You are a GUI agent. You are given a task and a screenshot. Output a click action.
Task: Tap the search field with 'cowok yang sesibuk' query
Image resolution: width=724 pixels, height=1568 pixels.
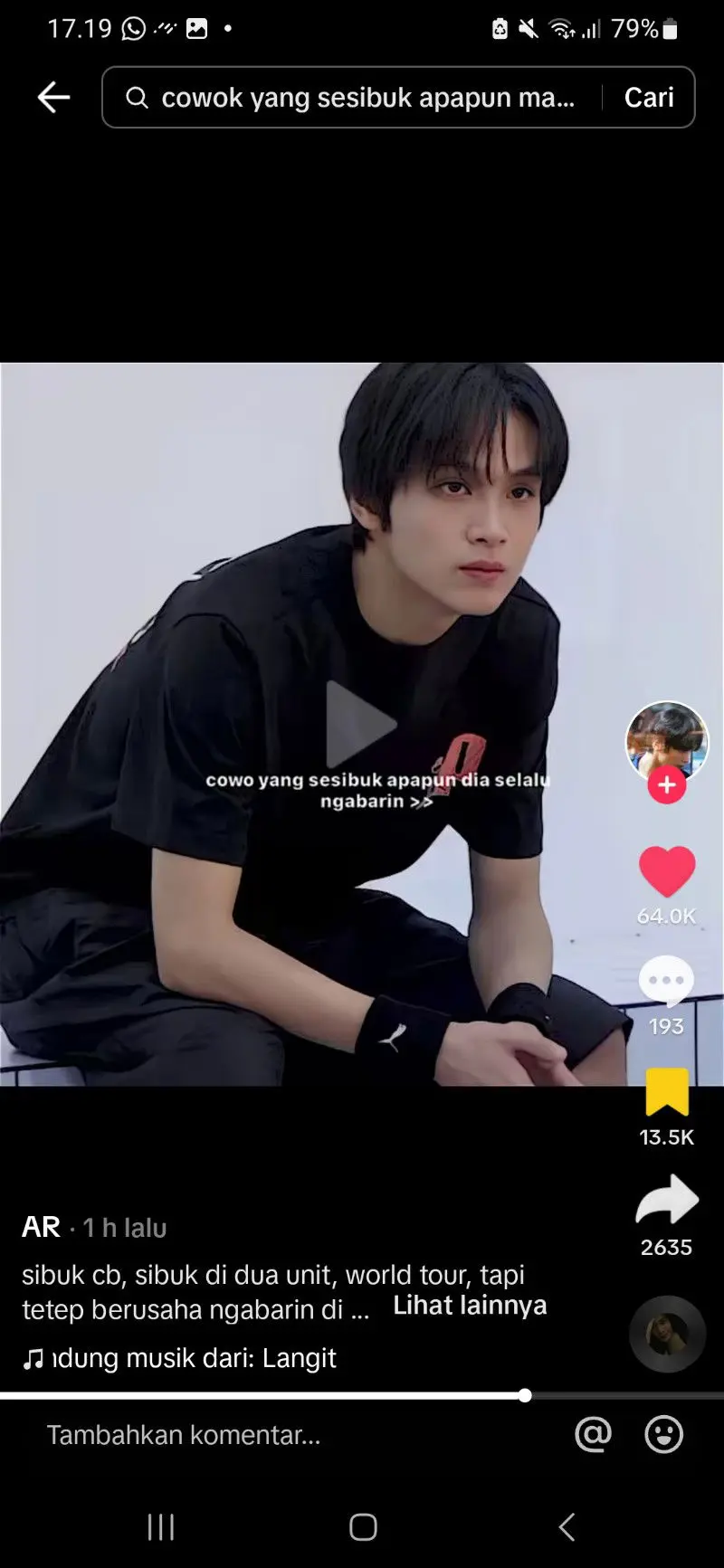pyautogui.click(x=362, y=97)
